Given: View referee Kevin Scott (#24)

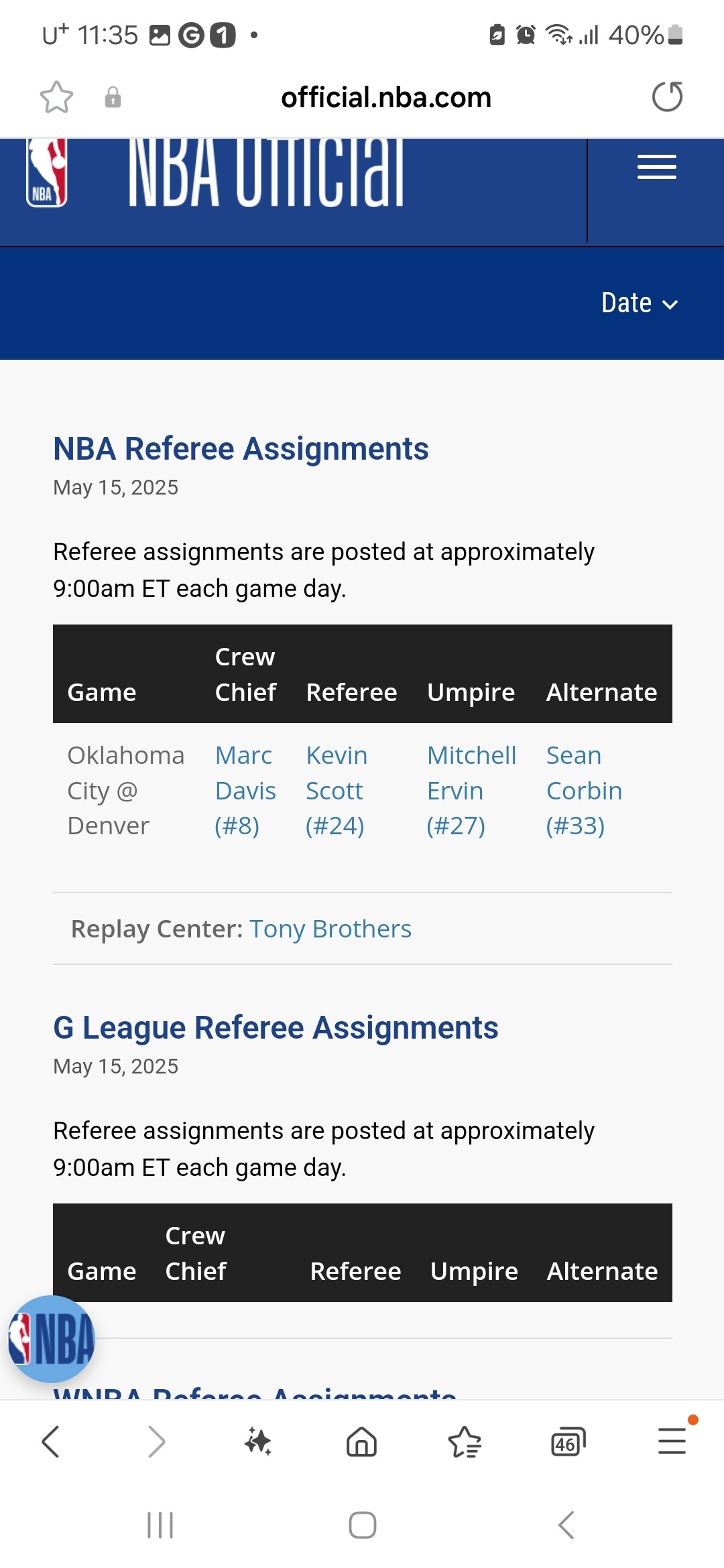Looking at the screenshot, I should click(337, 791).
